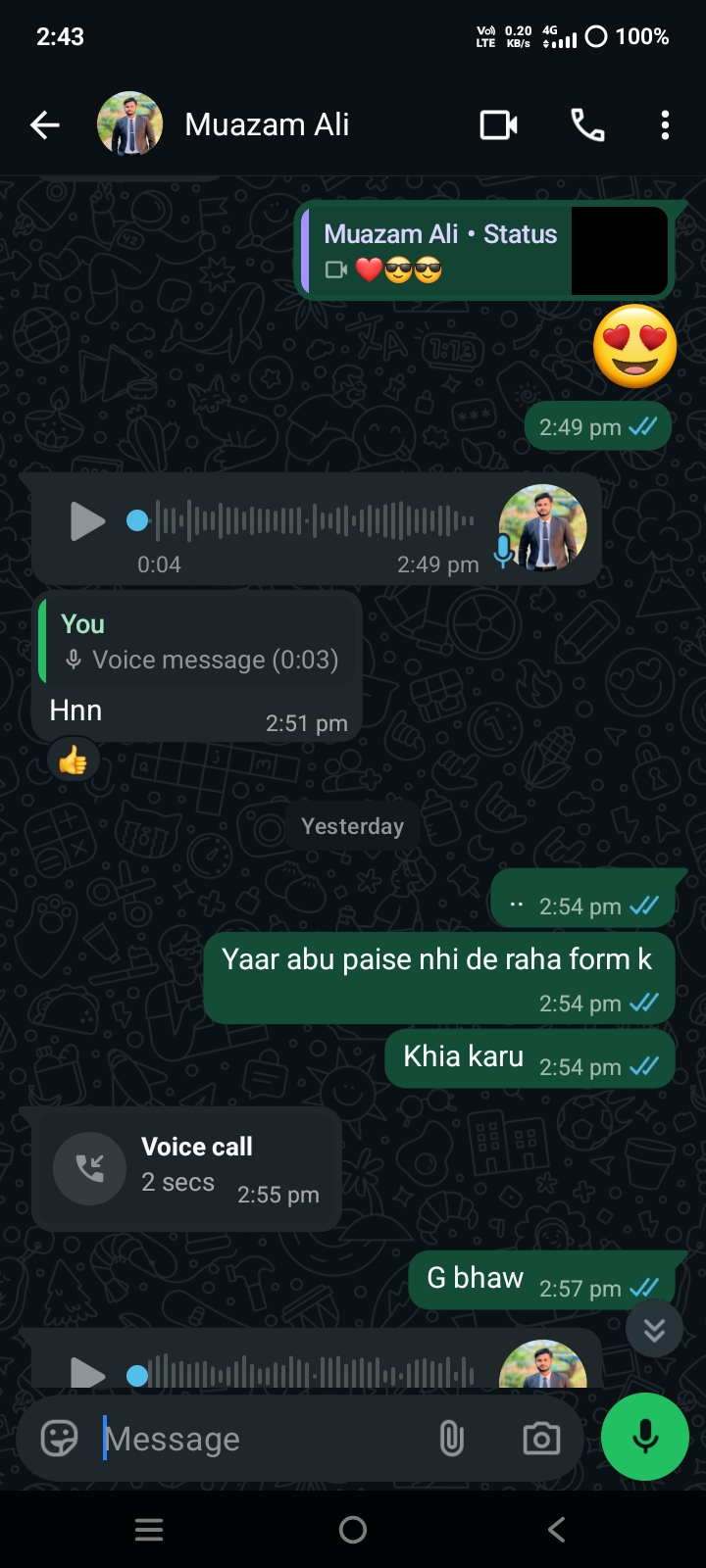This screenshot has height=1568, width=706.
Task: Open the recent apps view
Action: [x=149, y=1530]
